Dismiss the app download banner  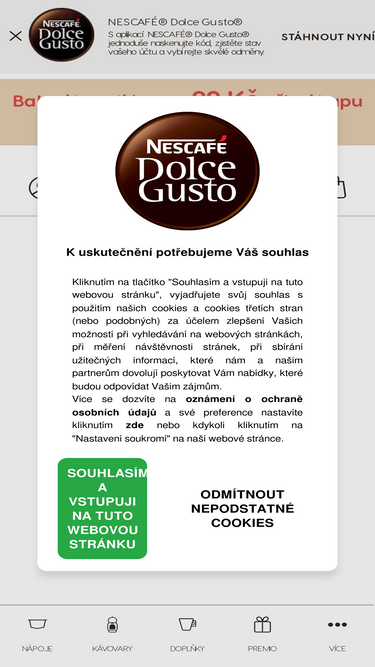pyautogui.click(x=15, y=37)
